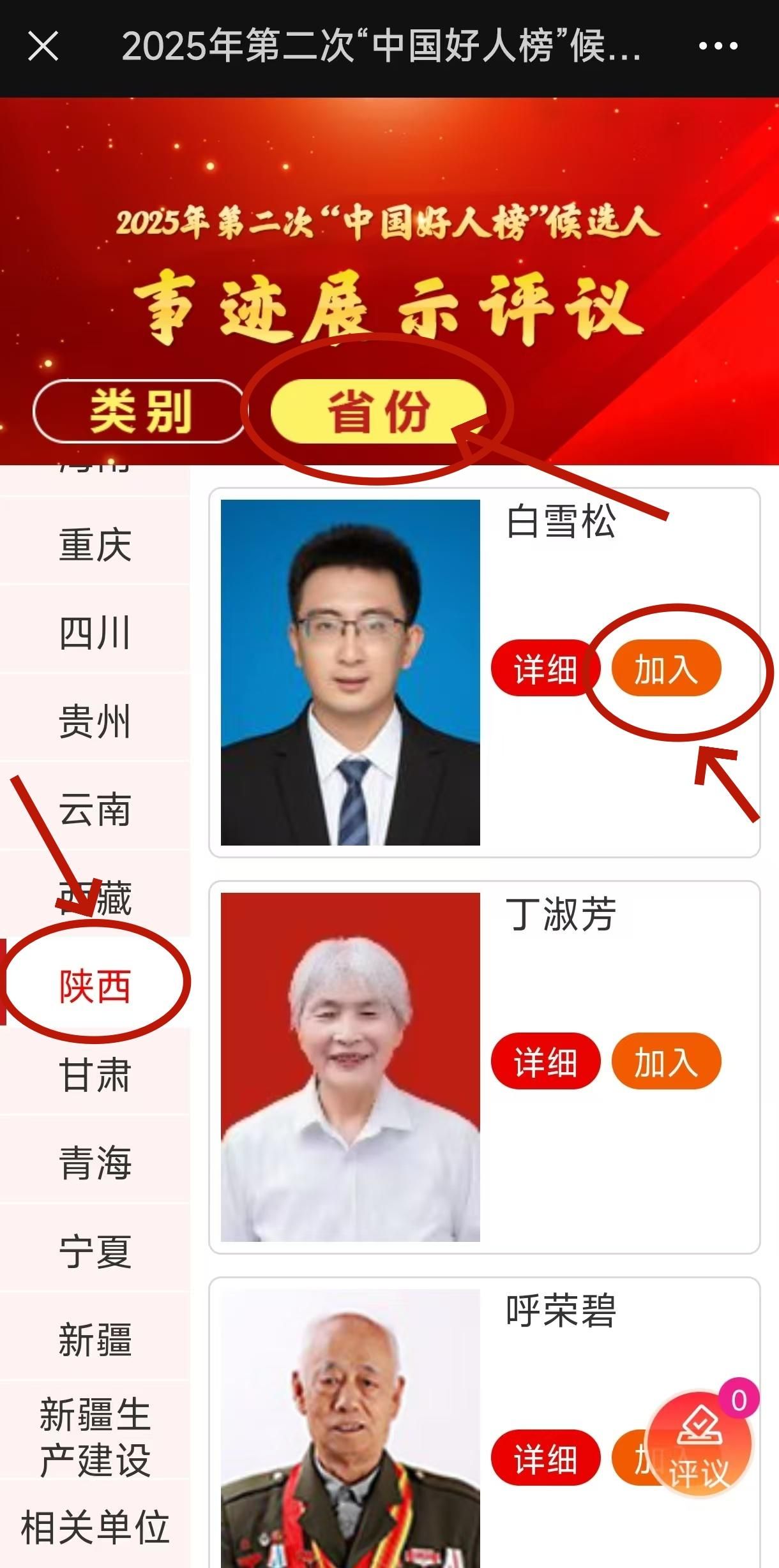779x1568 pixels.
Task: View 详细 info for 丁淑芳
Action: 545,1063
